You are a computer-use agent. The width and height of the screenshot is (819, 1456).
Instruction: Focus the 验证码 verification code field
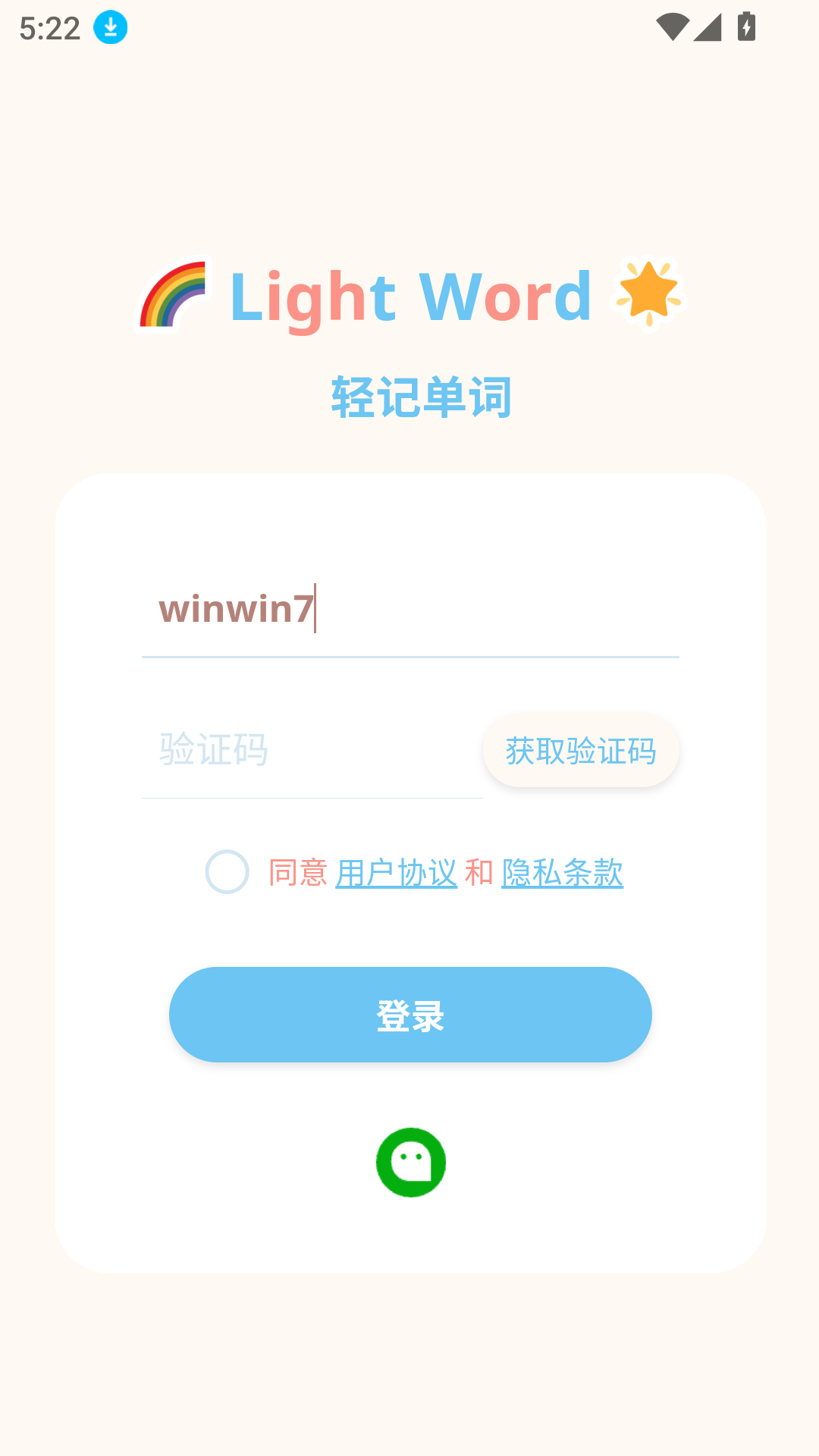pyautogui.click(x=311, y=751)
